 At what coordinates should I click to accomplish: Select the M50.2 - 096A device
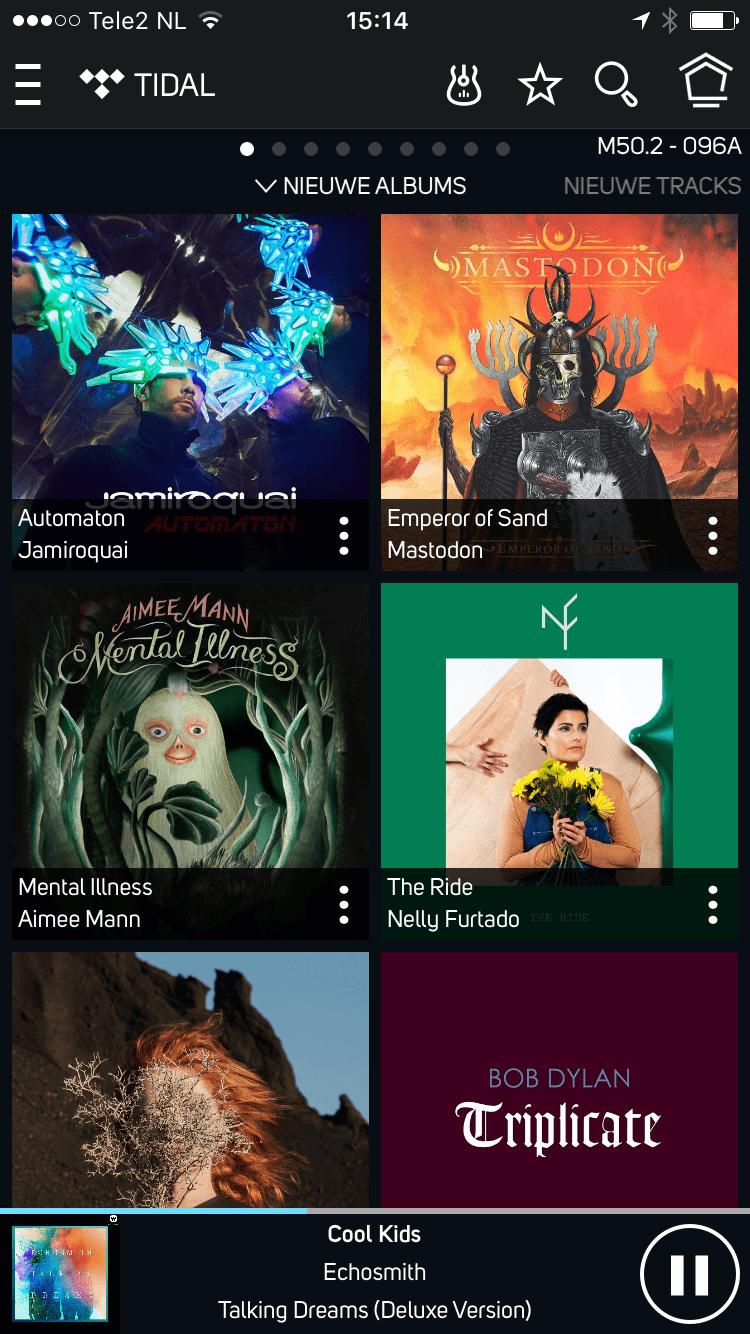(669, 146)
